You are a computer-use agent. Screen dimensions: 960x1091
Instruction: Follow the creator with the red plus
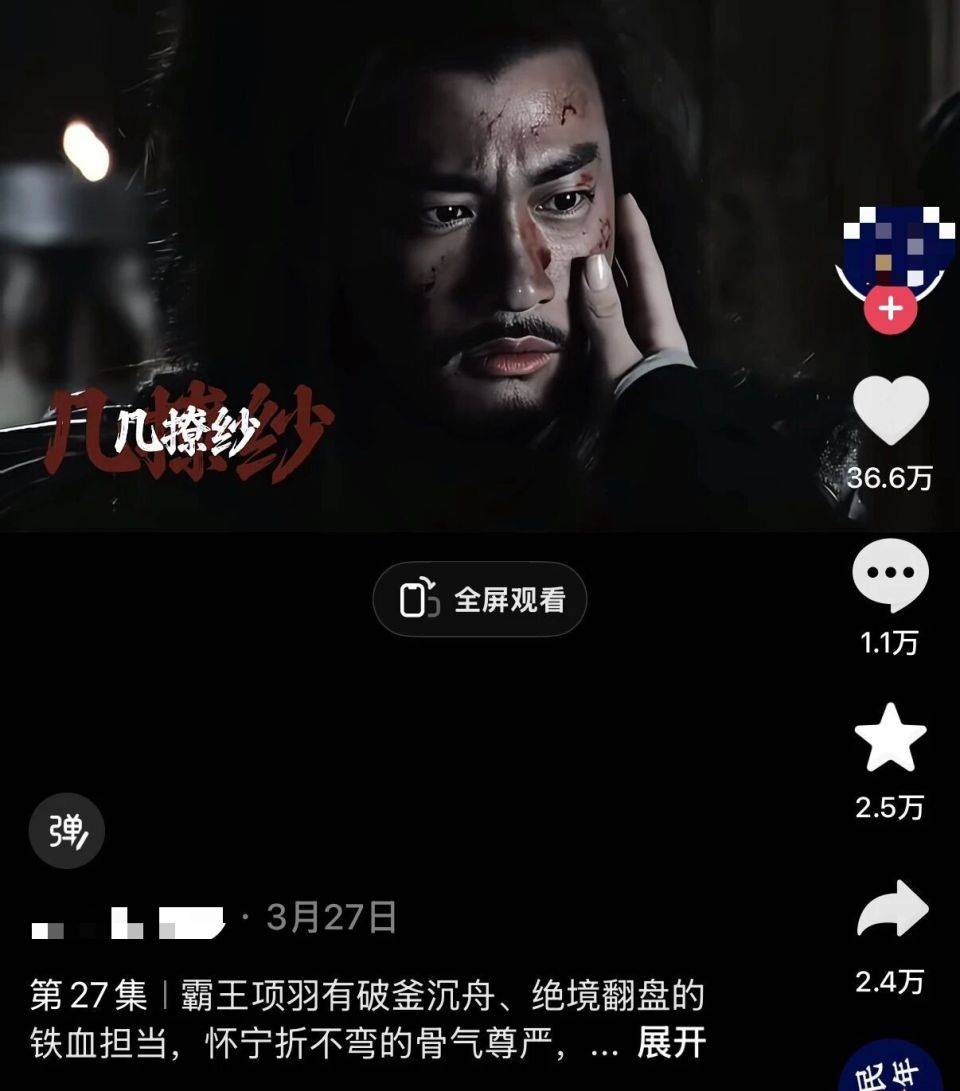point(889,309)
